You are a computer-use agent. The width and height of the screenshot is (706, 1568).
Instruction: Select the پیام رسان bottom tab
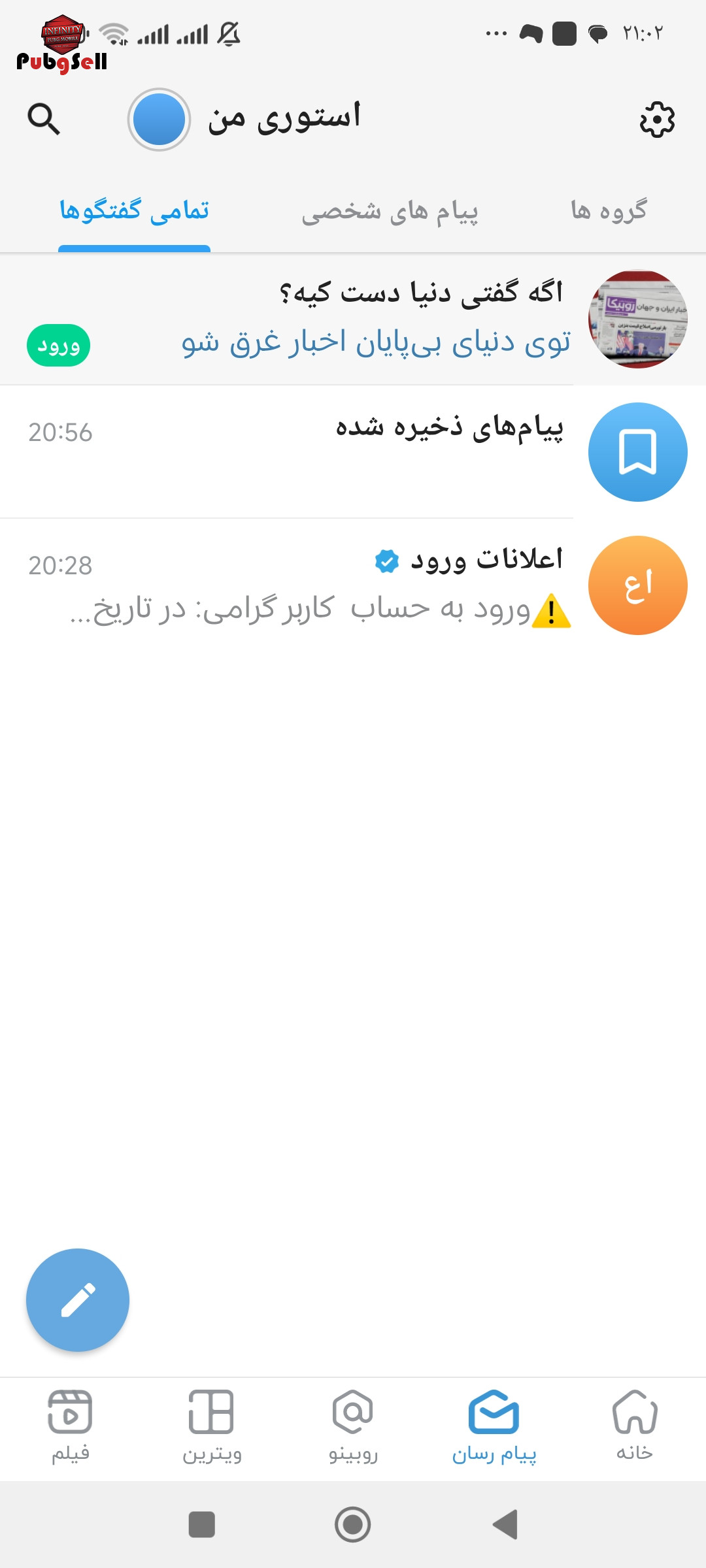(494, 1425)
